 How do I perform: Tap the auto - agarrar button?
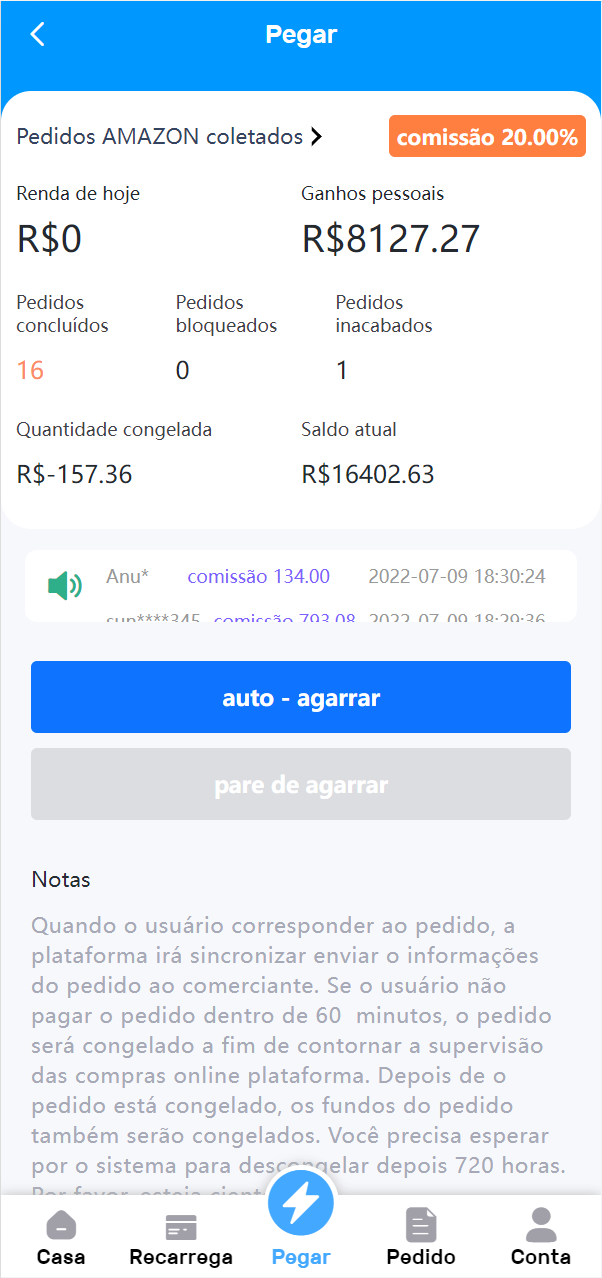click(301, 697)
